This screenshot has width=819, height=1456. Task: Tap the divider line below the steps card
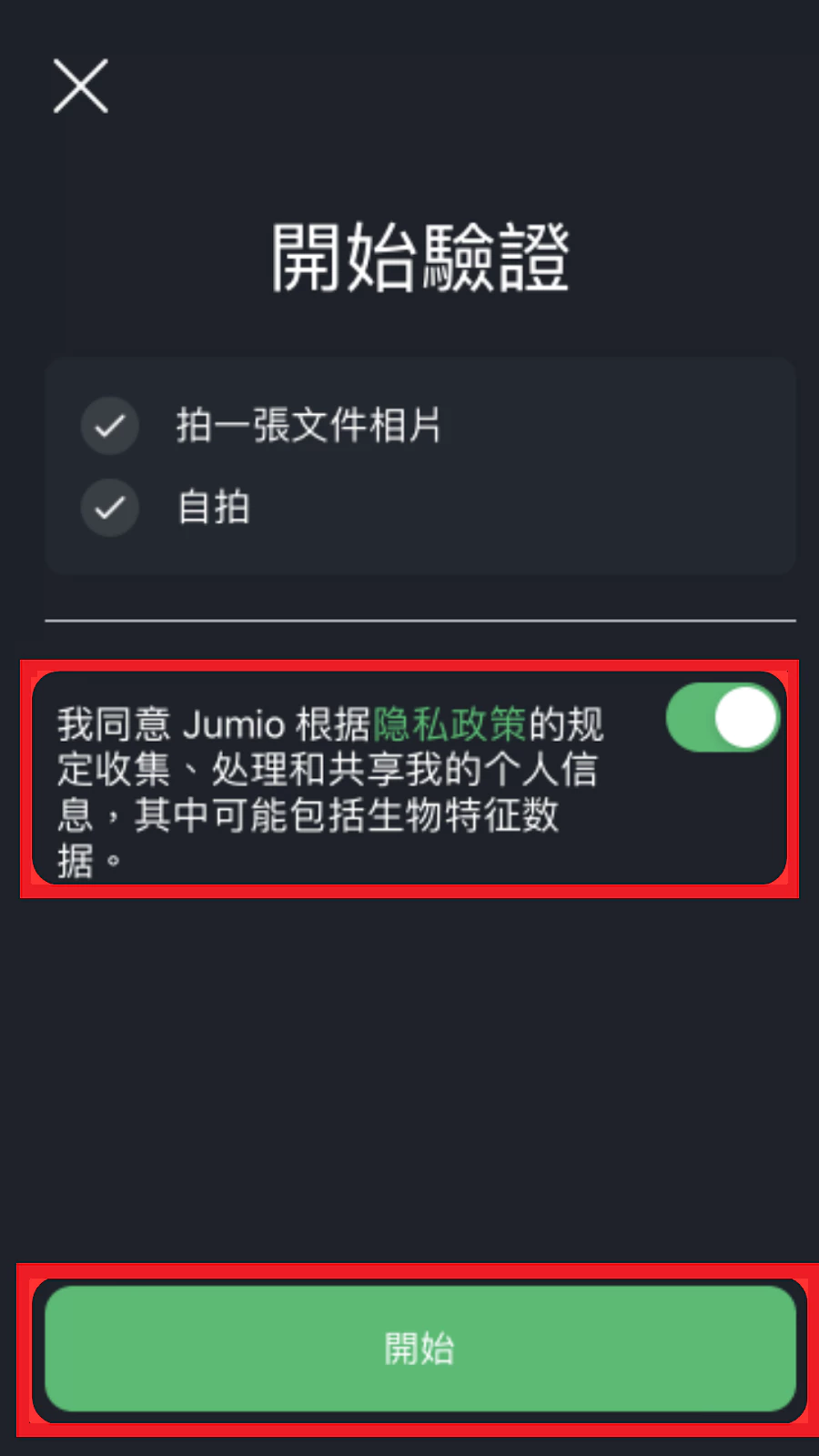tap(420, 617)
